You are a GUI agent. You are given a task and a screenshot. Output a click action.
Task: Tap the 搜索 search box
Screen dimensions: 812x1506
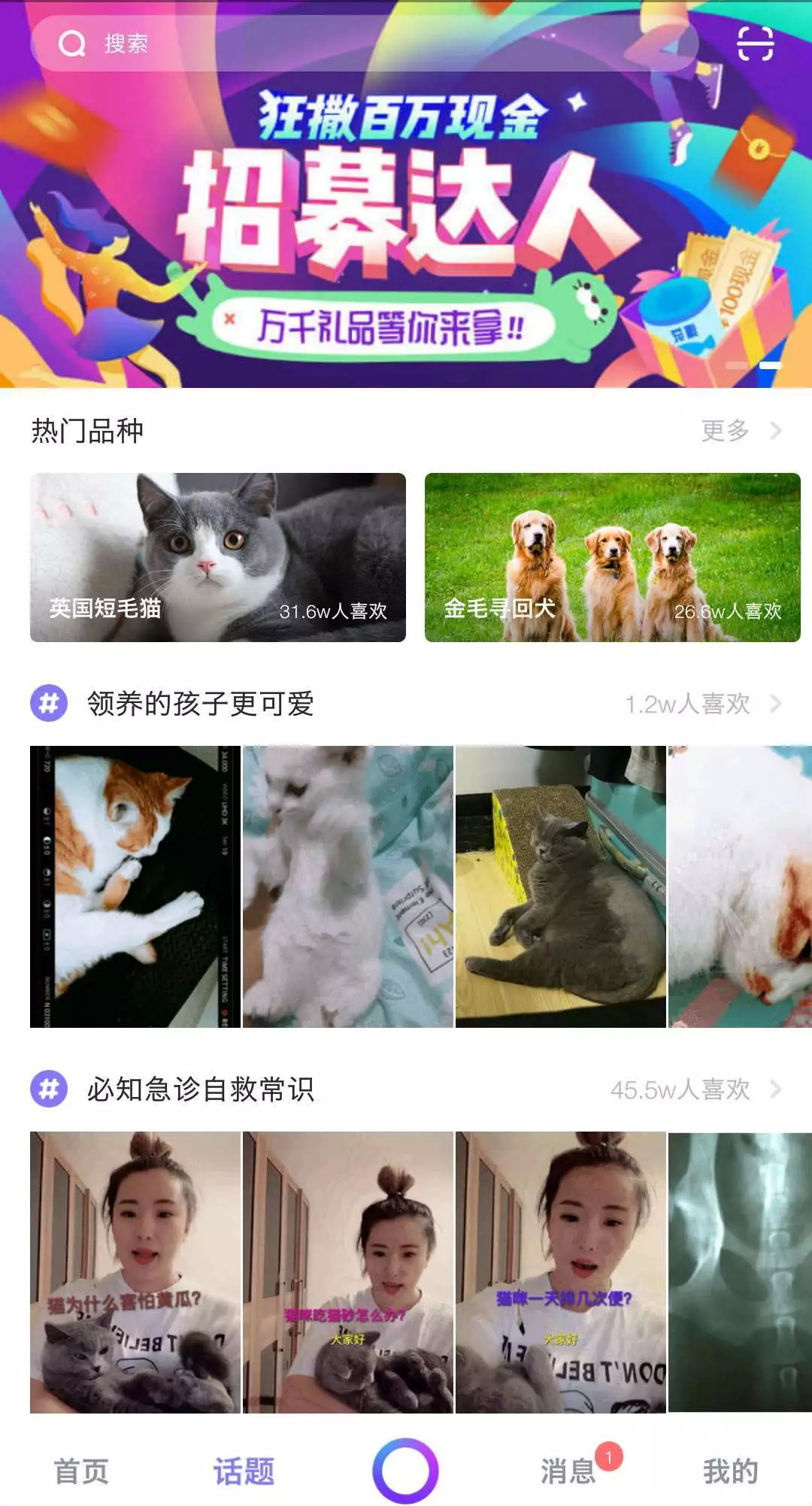361,44
